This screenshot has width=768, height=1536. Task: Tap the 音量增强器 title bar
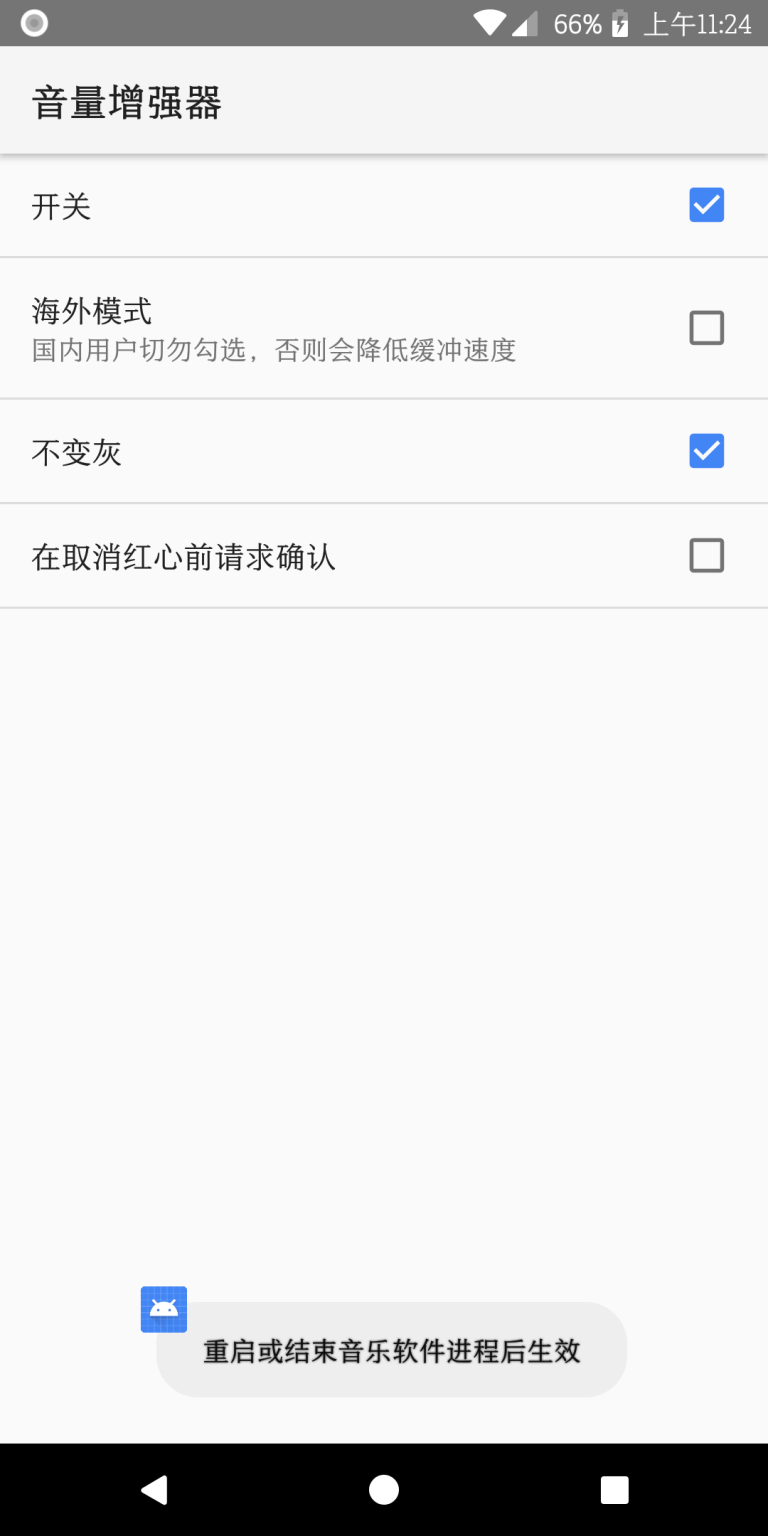point(128,101)
